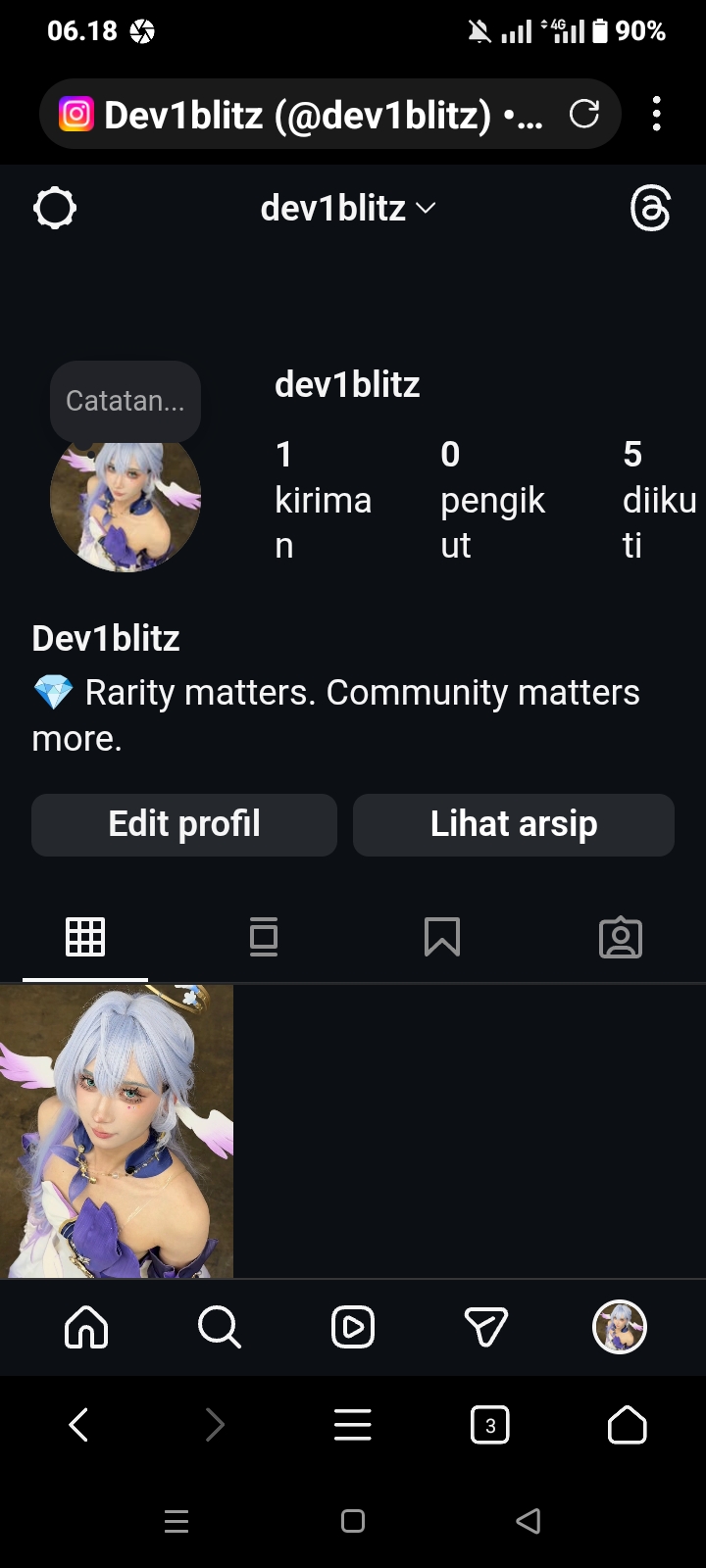706x1568 pixels.
Task: Expand the dev1blitz account switcher
Action: [x=348, y=208]
